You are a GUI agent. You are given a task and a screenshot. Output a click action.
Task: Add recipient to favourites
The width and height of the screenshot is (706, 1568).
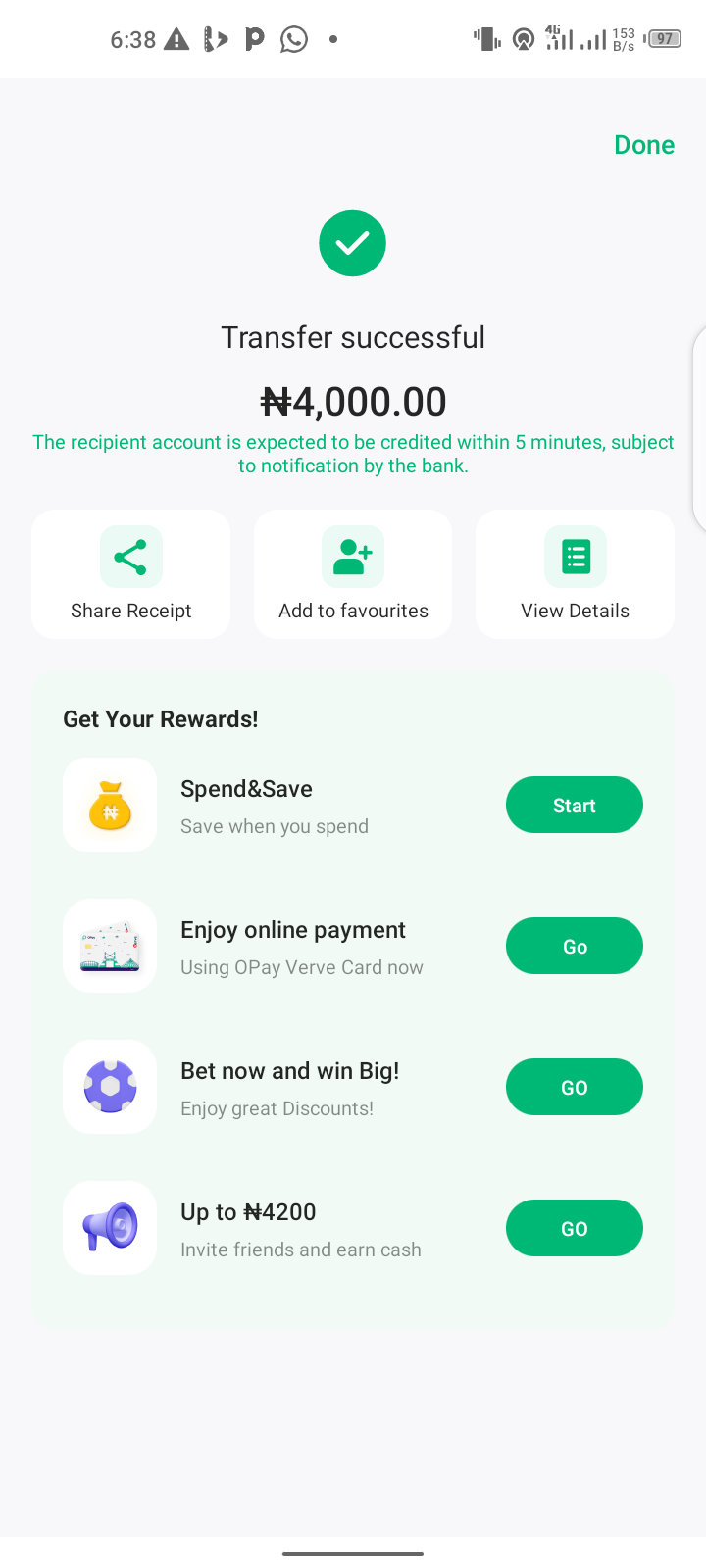pos(353,574)
